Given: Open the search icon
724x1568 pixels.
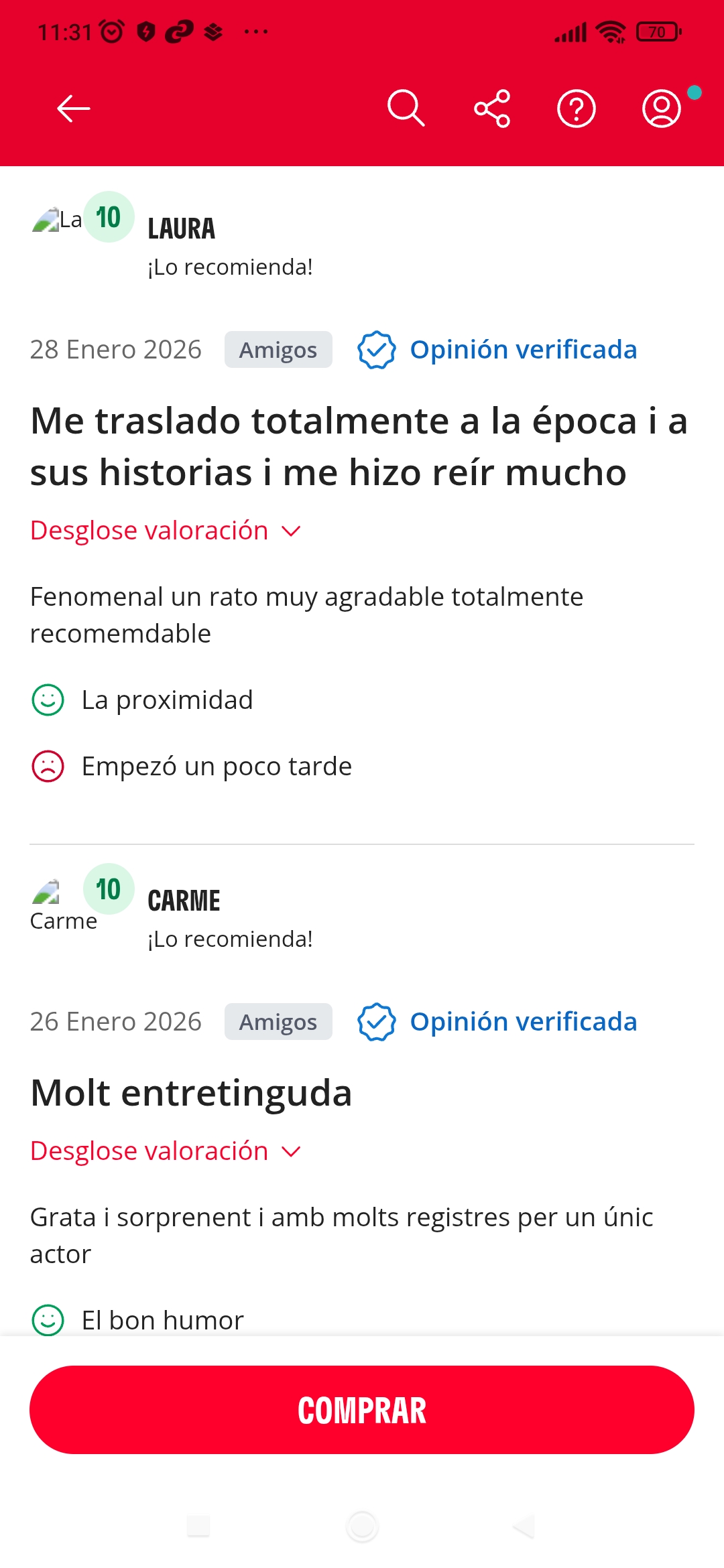Looking at the screenshot, I should point(406,109).
